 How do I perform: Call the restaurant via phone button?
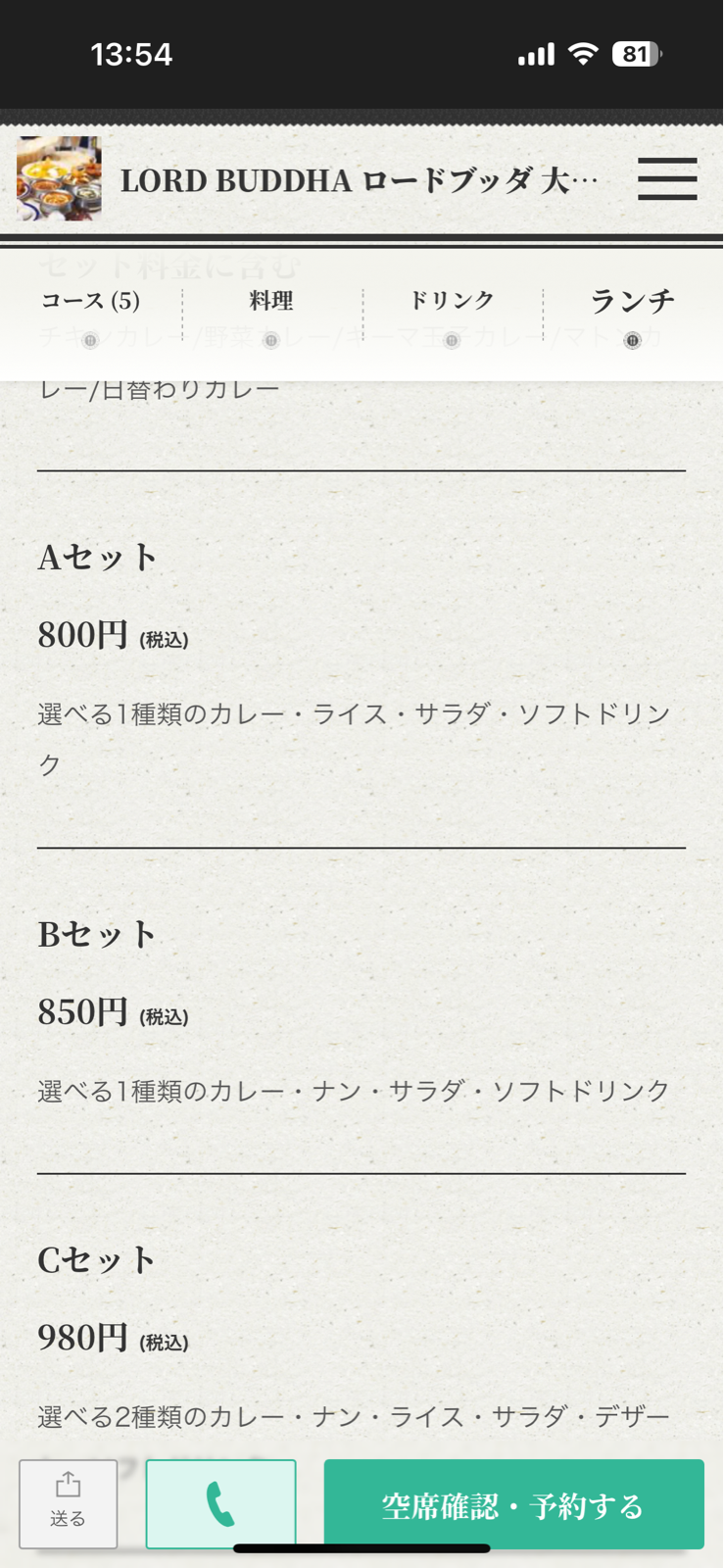(220, 1503)
